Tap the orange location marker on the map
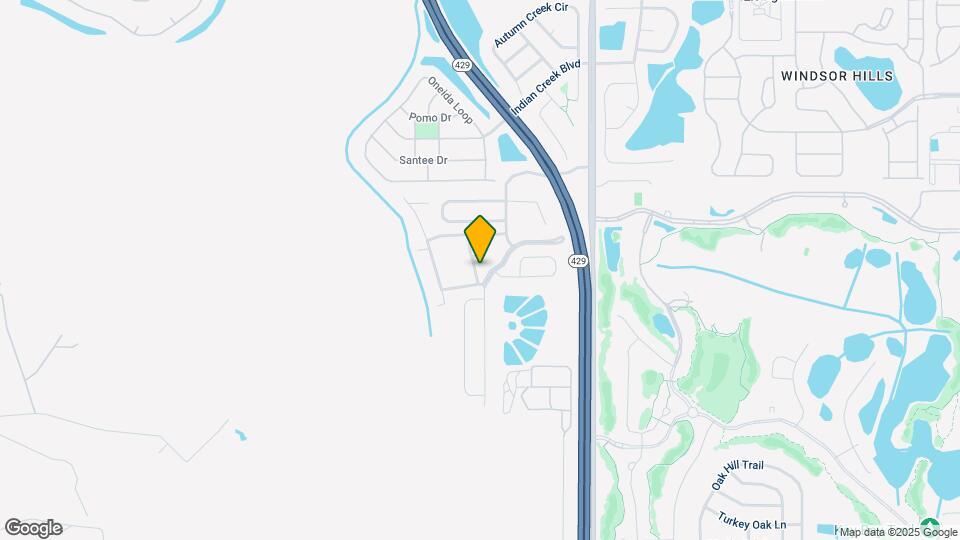Screen dimensions: 960x540 coord(480,239)
